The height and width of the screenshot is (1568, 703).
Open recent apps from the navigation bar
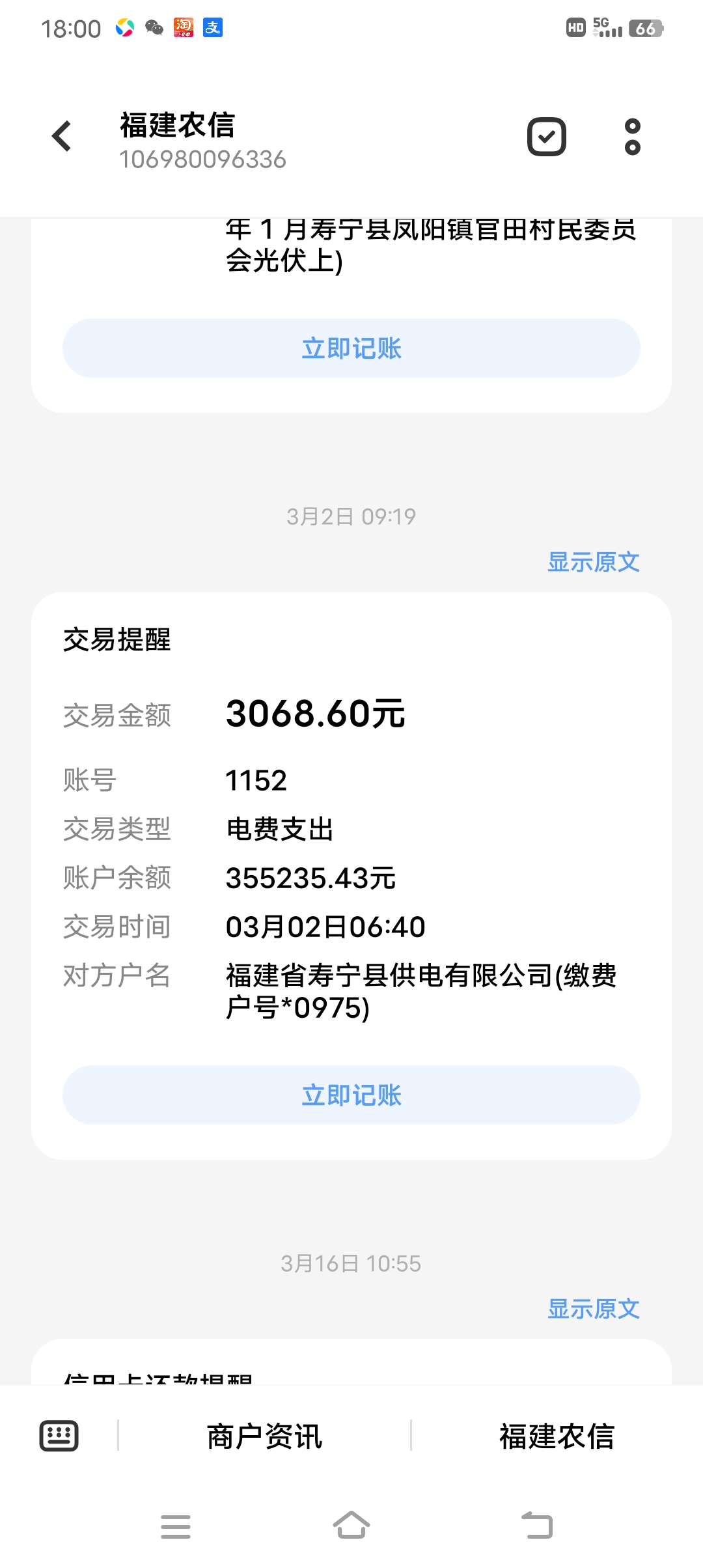tap(176, 1526)
